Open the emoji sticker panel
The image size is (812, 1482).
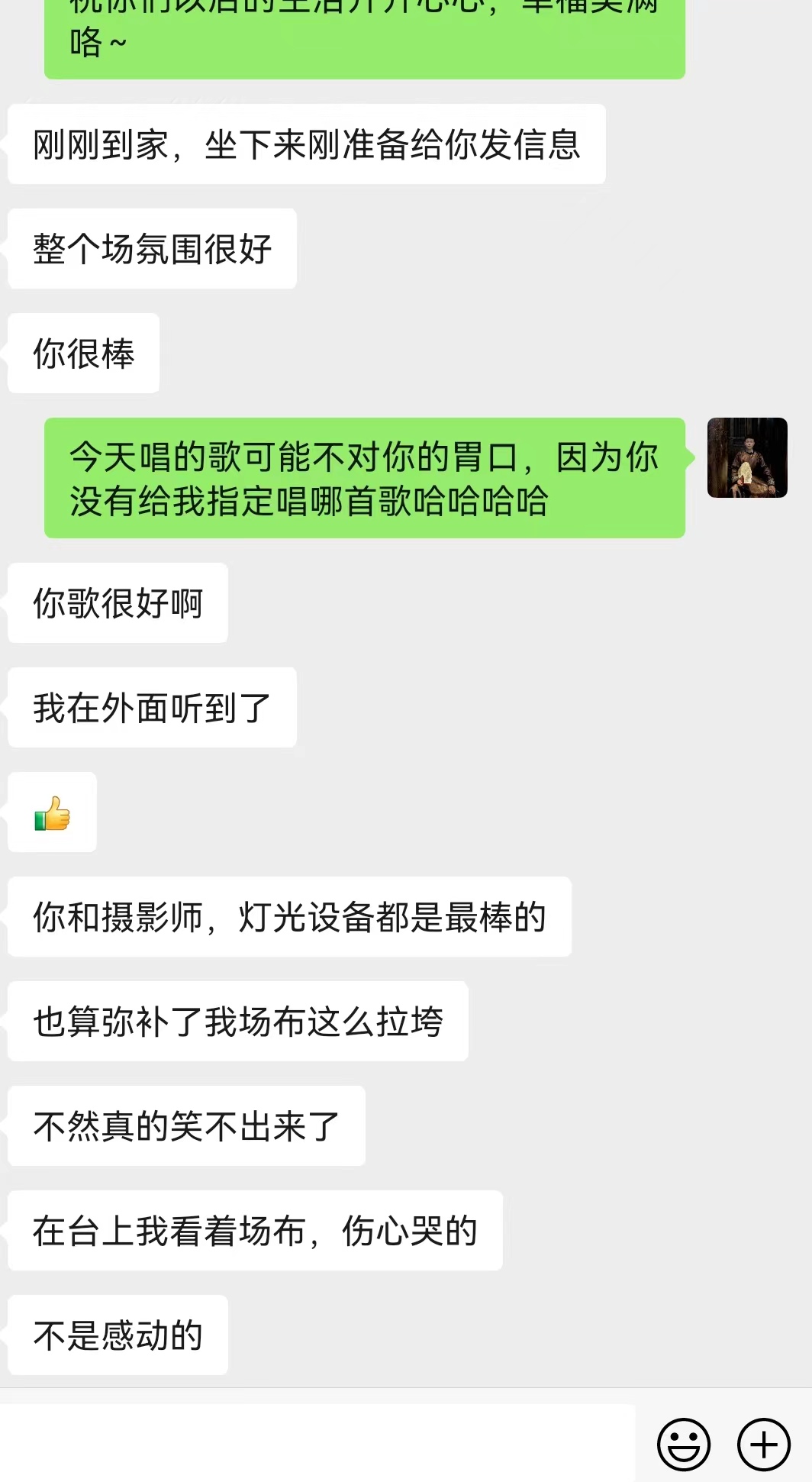point(683,1444)
